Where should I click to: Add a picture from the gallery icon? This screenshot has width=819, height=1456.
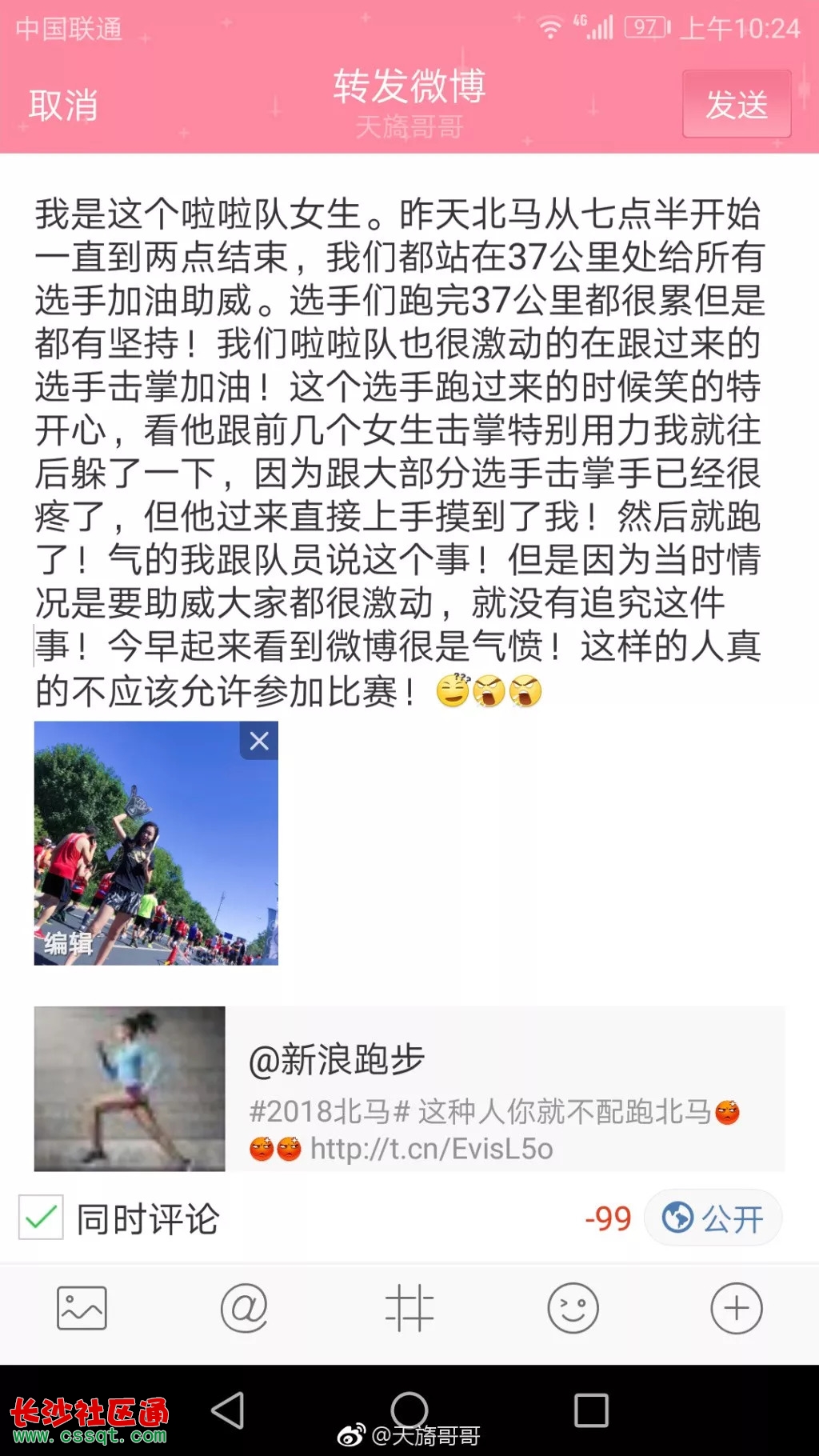[x=82, y=1309]
